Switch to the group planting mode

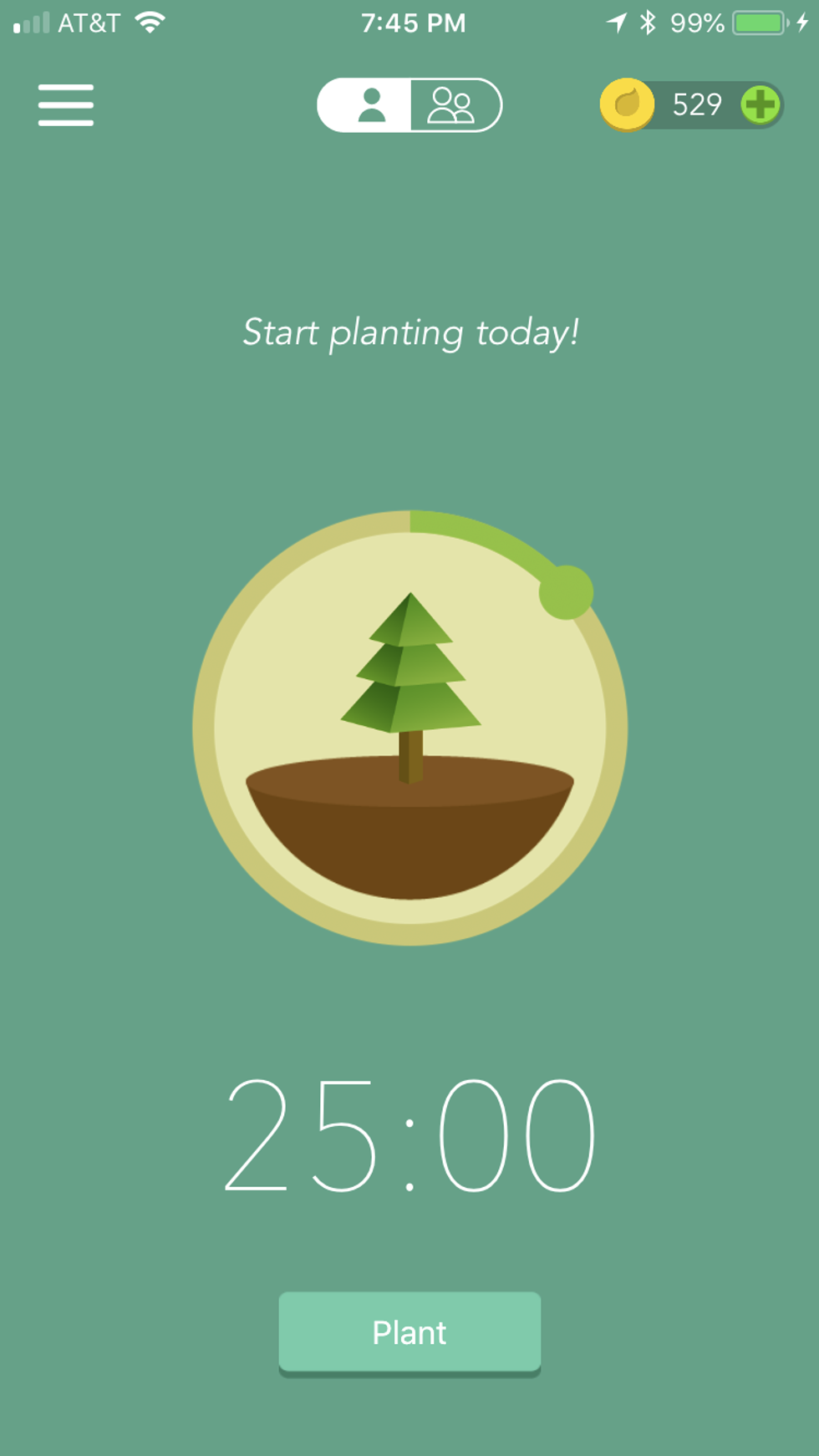[x=452, y=105]
